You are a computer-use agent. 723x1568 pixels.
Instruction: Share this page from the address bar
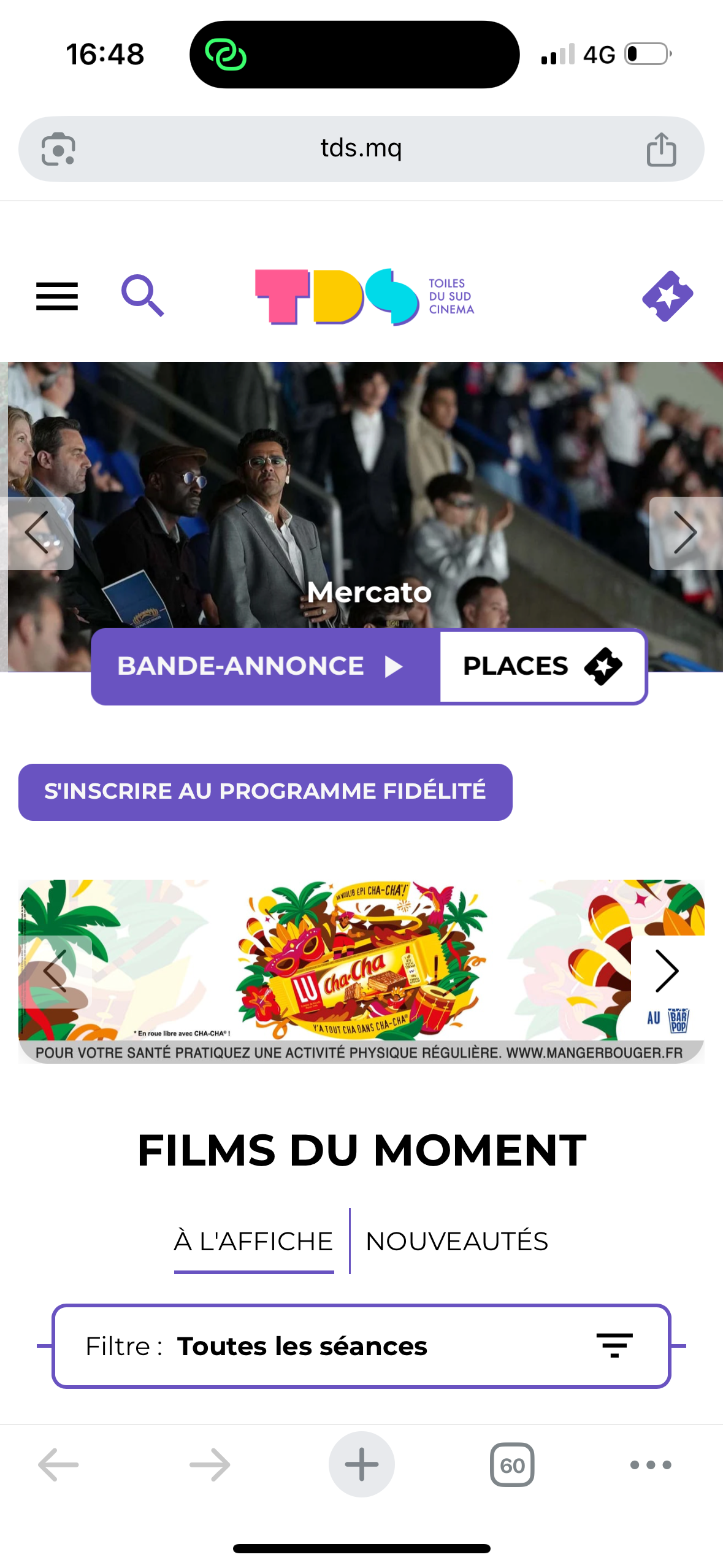coord(661,149)
